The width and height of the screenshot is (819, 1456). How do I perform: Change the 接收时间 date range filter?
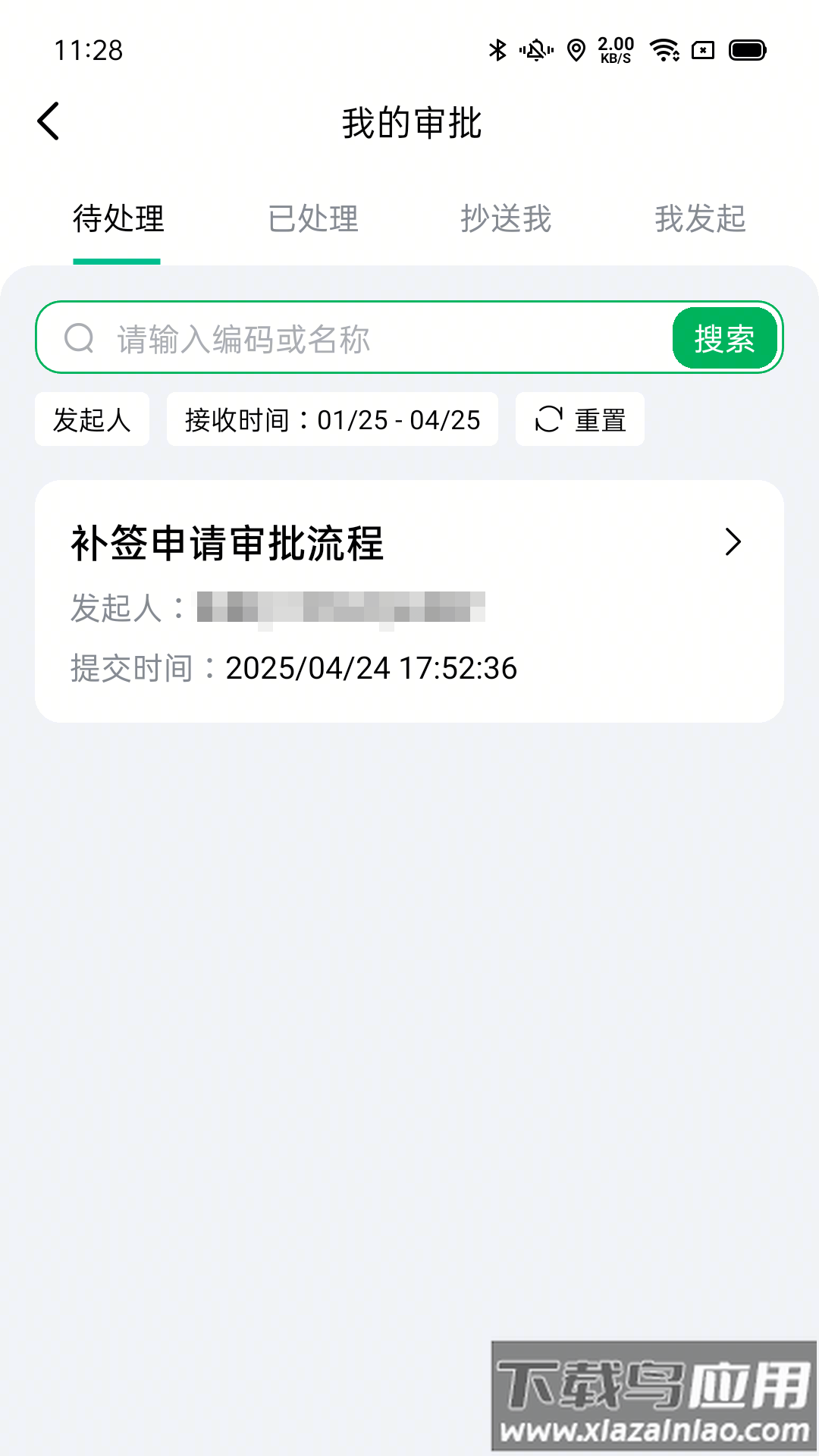[332, 419]
